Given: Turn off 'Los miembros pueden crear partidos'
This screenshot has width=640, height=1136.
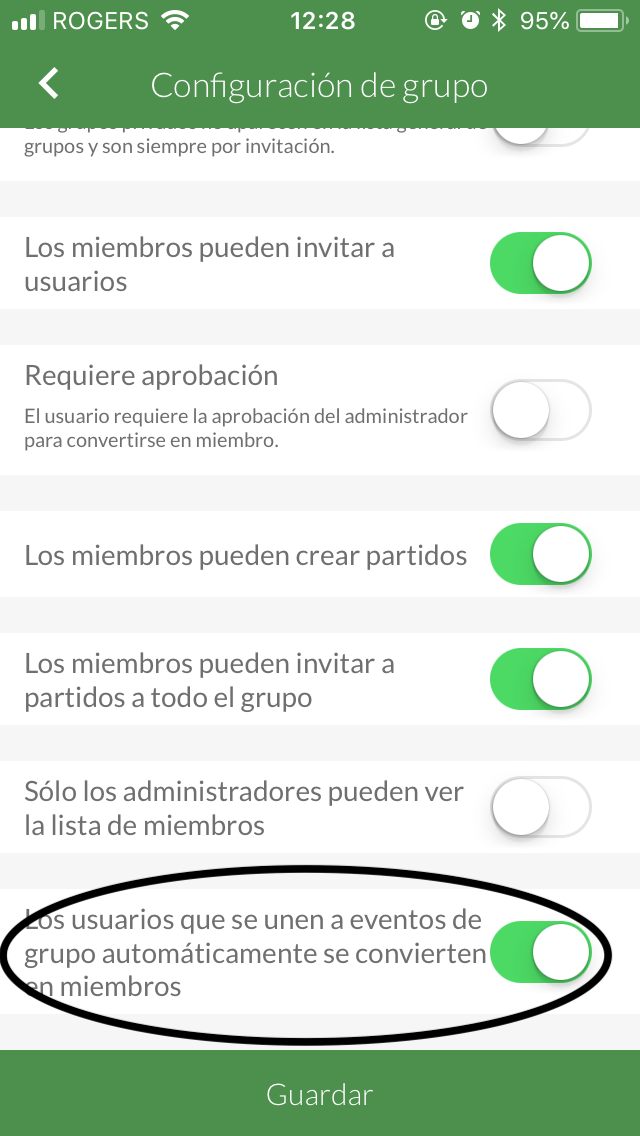Looking at the screenshot, I should pyautogui.click(x=540, y=555).
